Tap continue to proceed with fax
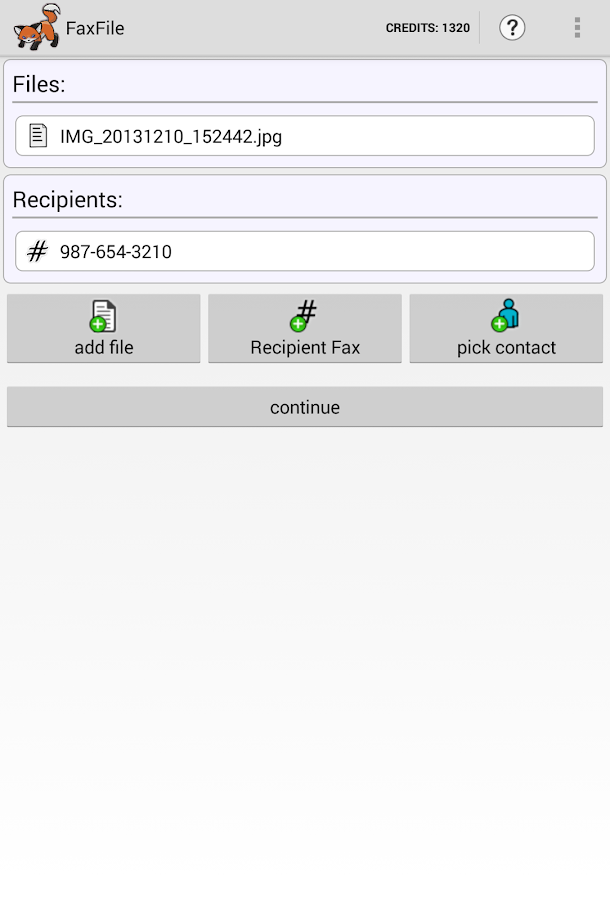The height and width of the screenshot is (900, 610). click(x=305, y=407)
